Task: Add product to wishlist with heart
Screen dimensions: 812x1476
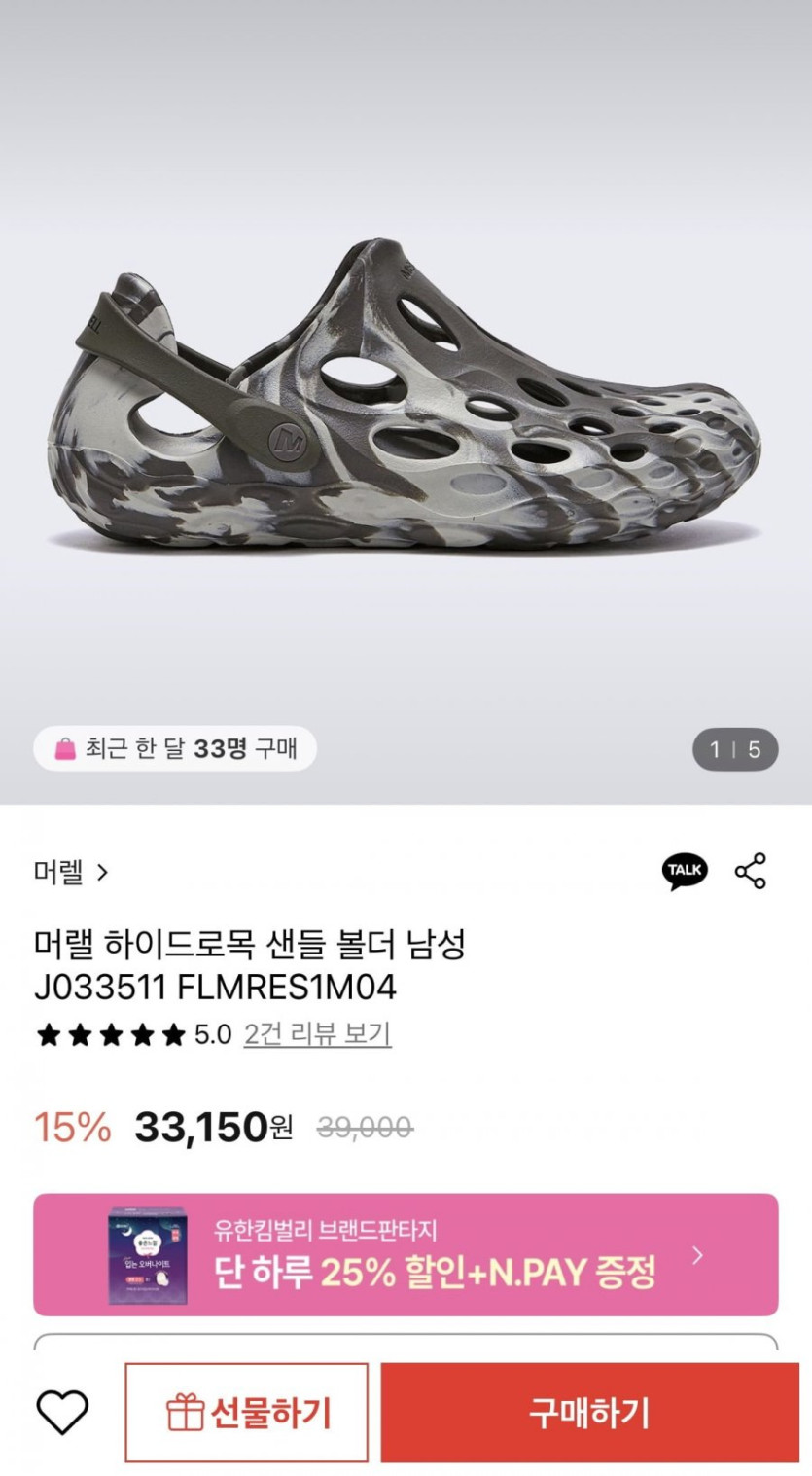Action: click(x=62, y=1412)
